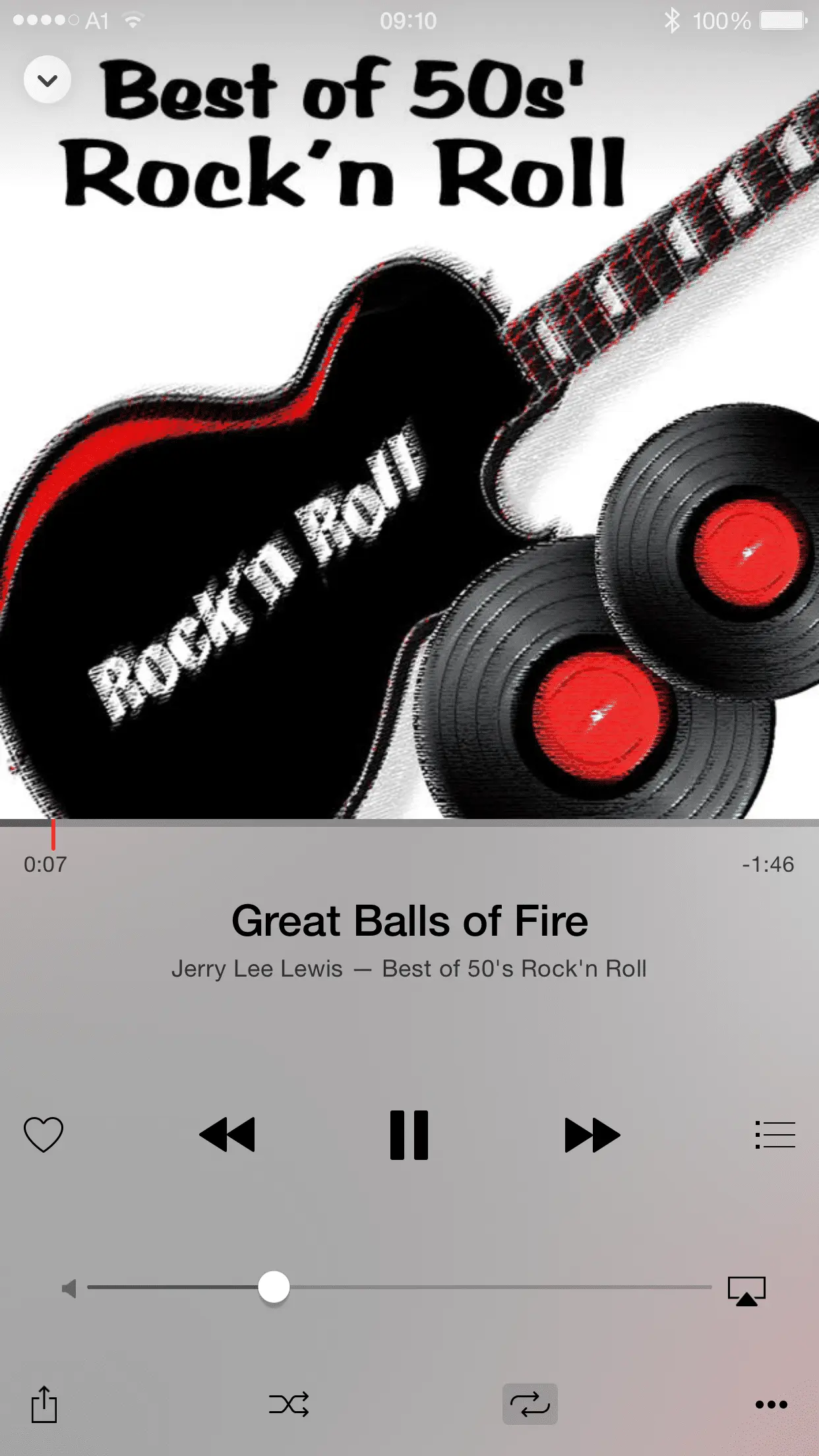Skip back to the previous track
This screenshot has width=819, height=1456.
227,1134
